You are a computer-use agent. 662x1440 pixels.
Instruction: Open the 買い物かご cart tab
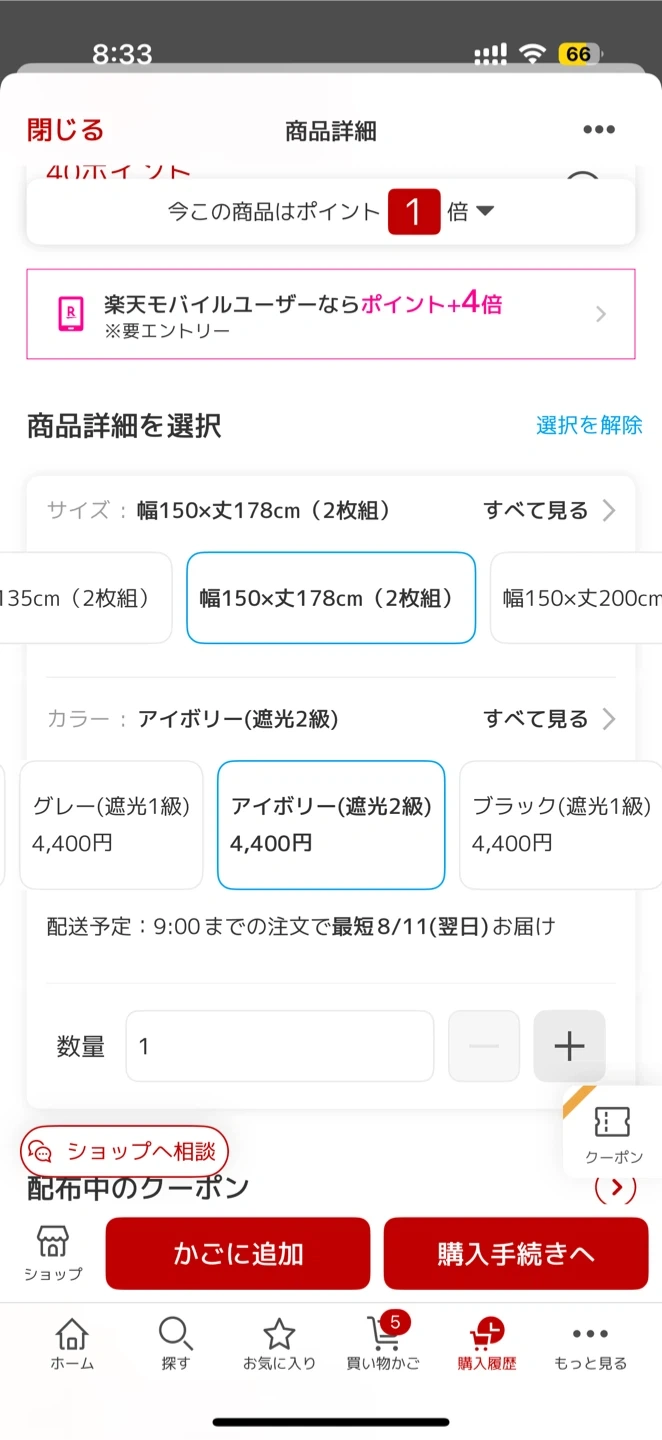coord(383,1343)
